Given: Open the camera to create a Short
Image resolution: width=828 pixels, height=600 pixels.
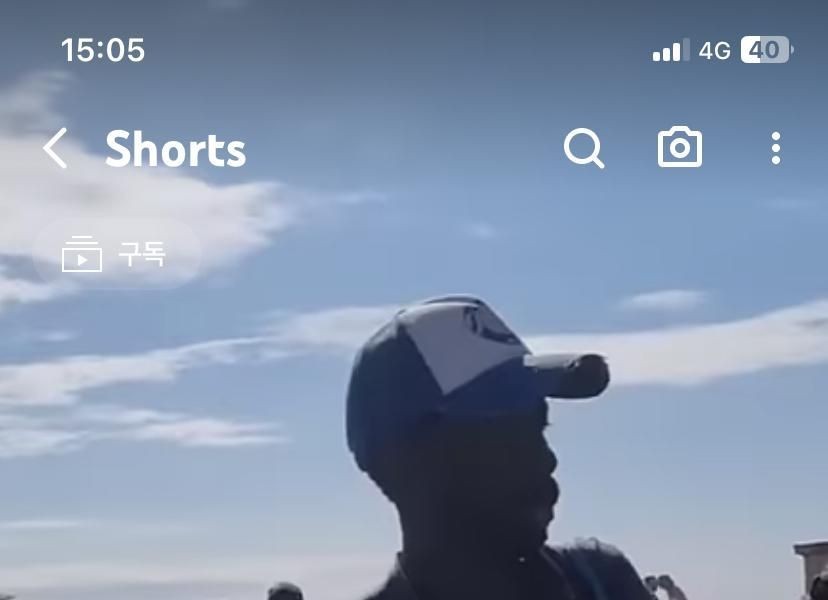Looking at the screenshot, I should click(680, 148).
